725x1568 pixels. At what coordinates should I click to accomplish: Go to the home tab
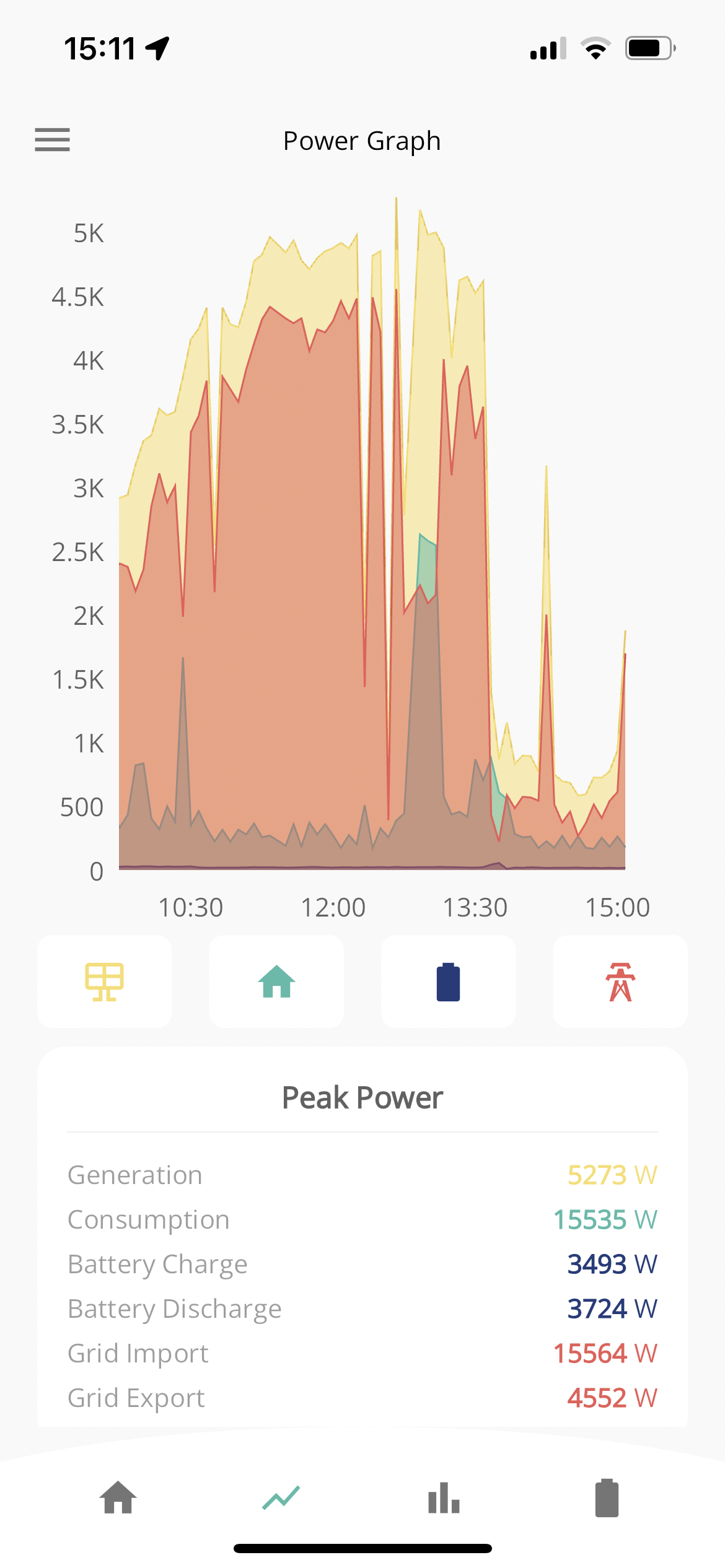pyautogui.click(x=118, y=1497)
